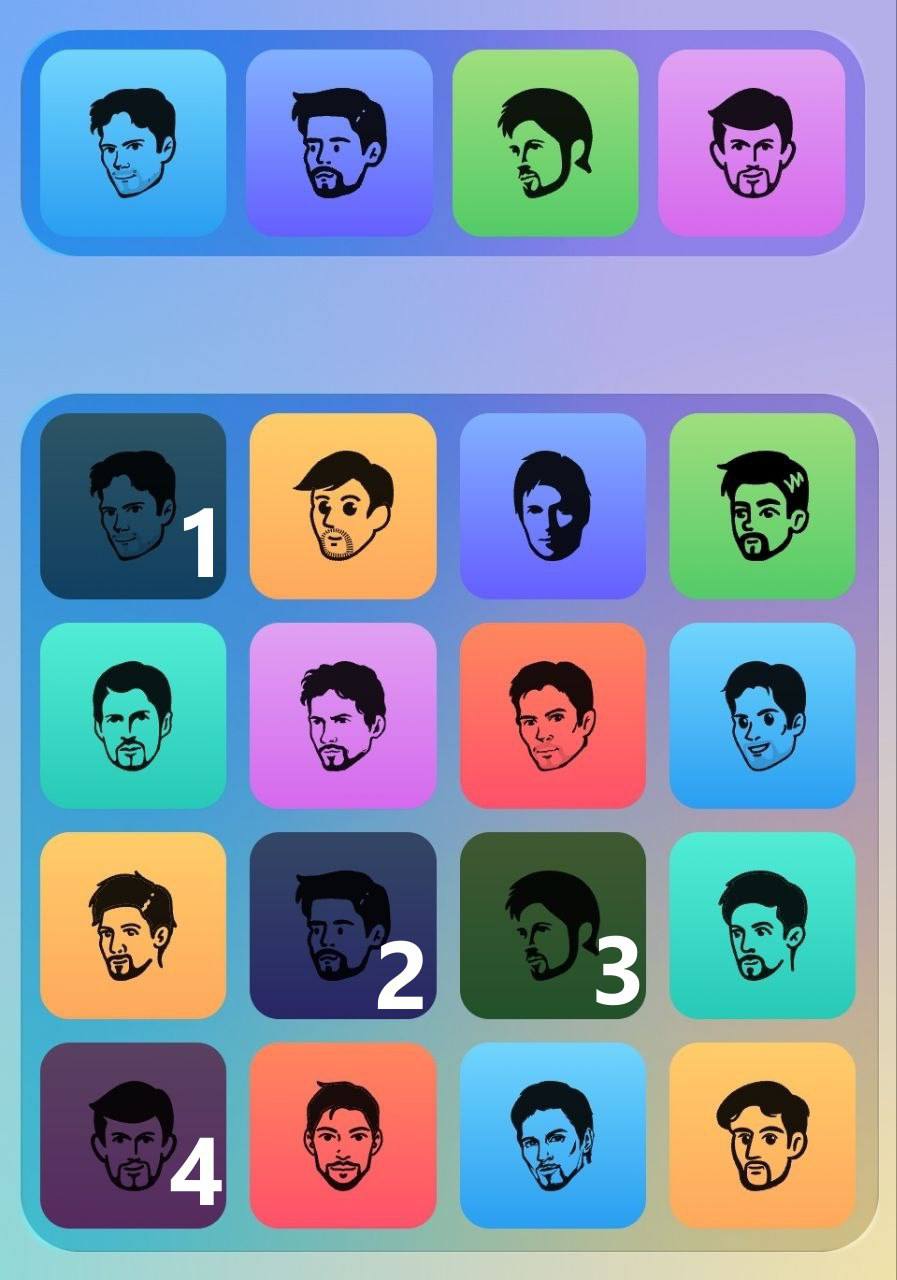Tap the teal tile with front-facing goatee face
This screenshot has width=897, height=1280.
pos(133,716)
